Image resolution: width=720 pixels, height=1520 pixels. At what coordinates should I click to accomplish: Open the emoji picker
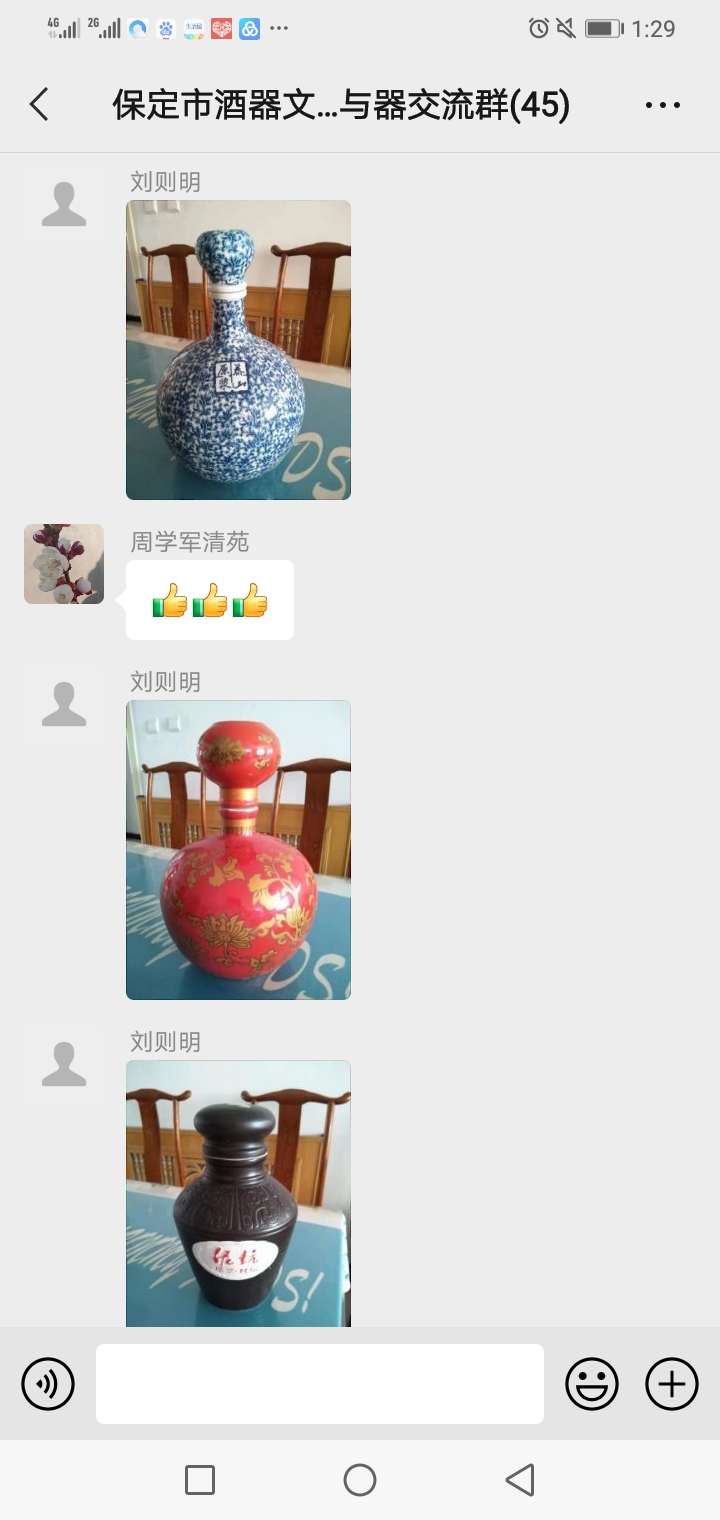[592, 1384]
